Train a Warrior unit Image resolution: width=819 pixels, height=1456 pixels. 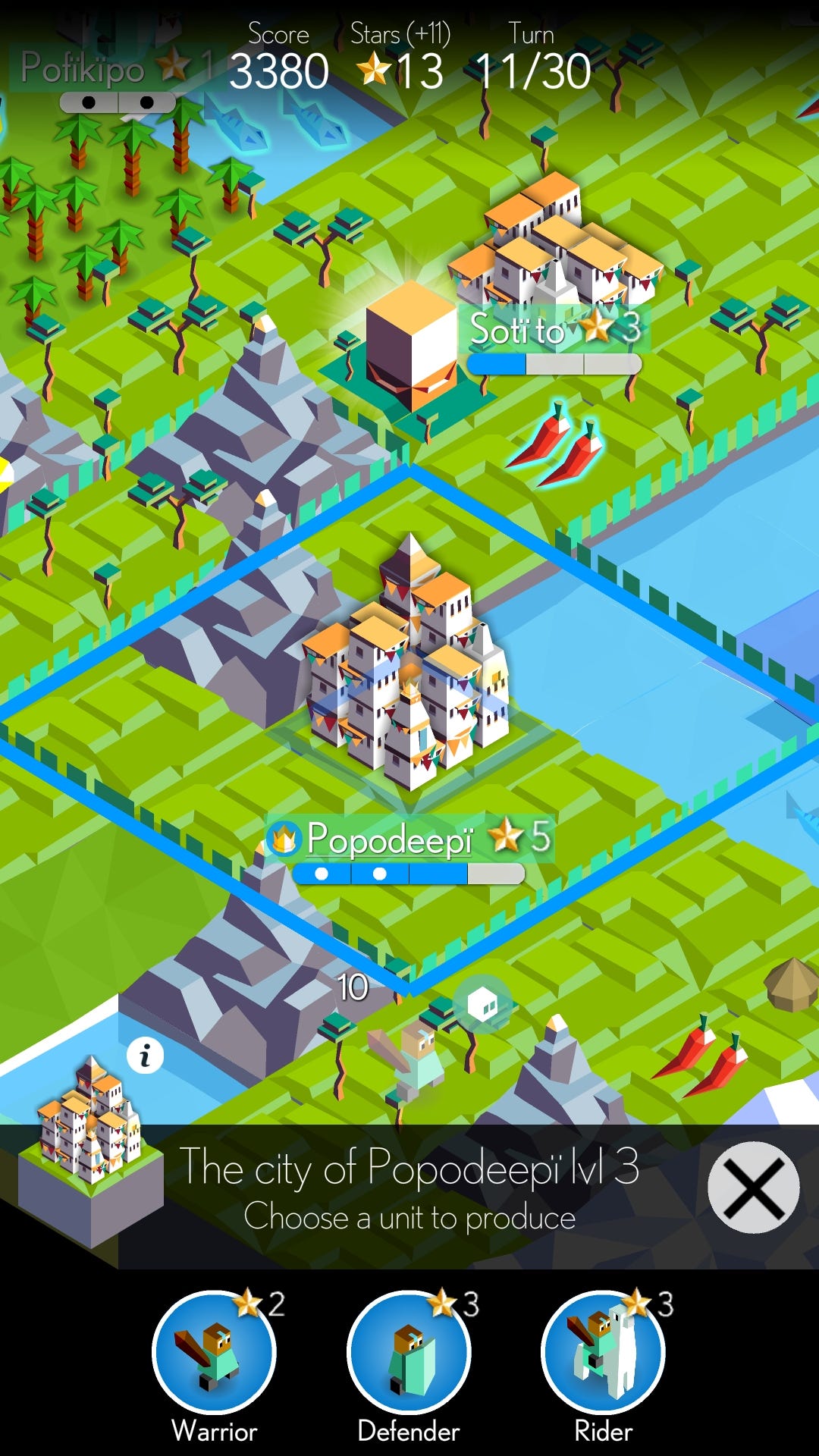click(215, 1354)
